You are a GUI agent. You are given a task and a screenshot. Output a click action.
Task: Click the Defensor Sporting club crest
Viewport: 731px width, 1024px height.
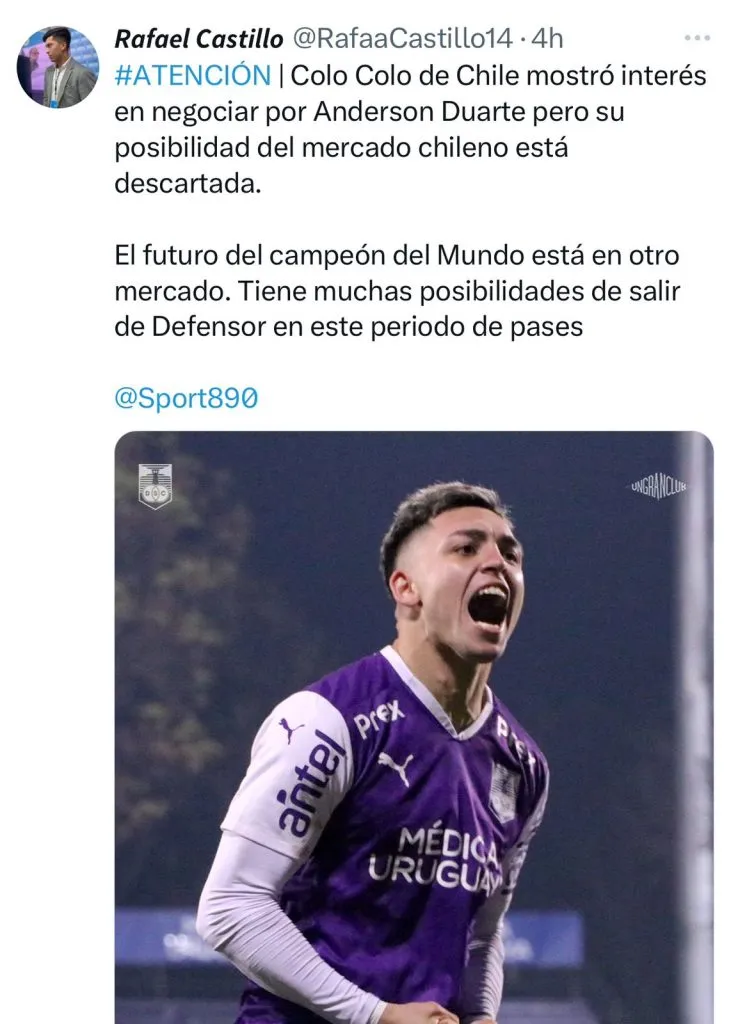tap(154, 485)
